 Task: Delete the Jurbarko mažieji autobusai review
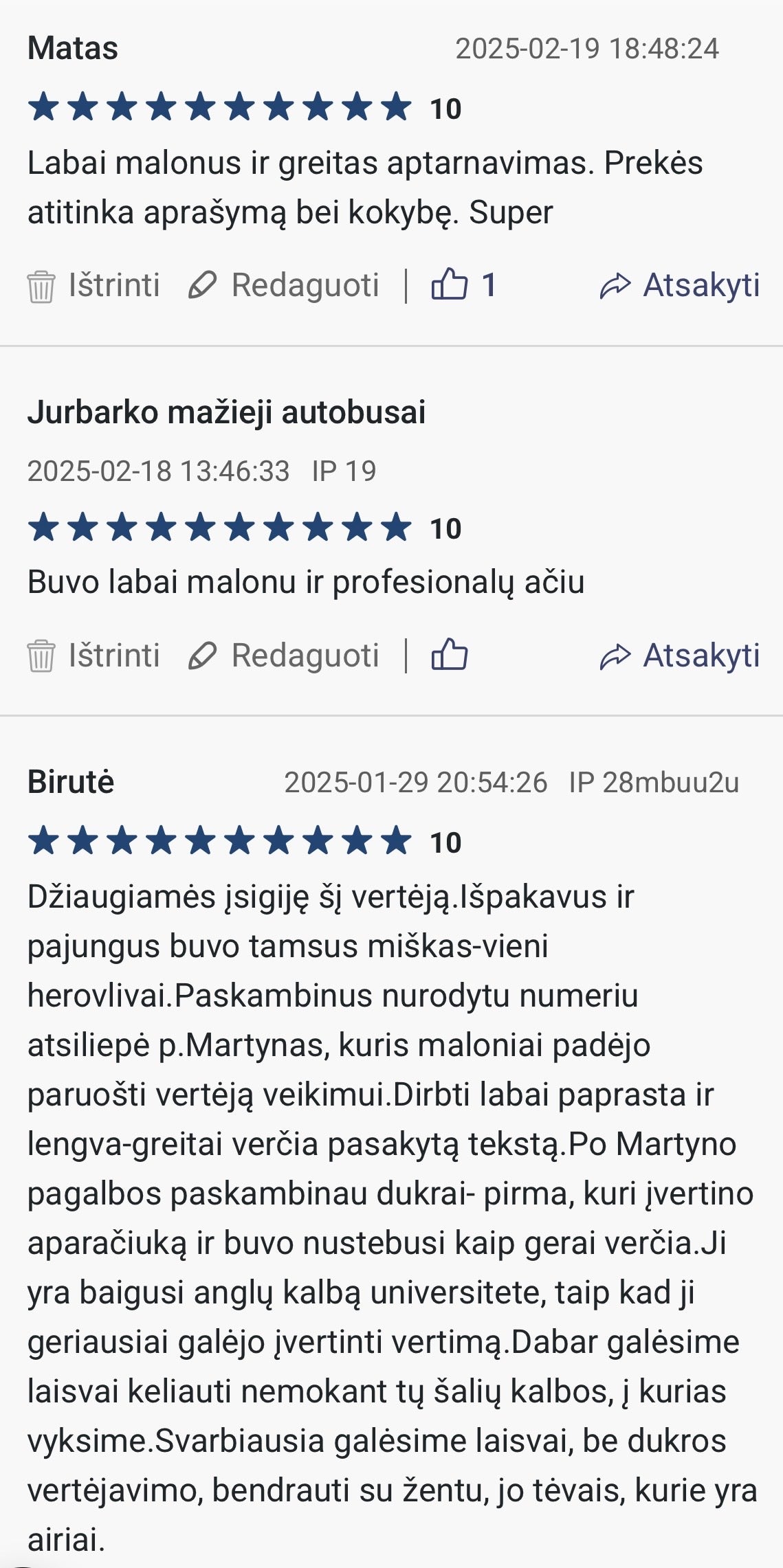click(93, 656)
